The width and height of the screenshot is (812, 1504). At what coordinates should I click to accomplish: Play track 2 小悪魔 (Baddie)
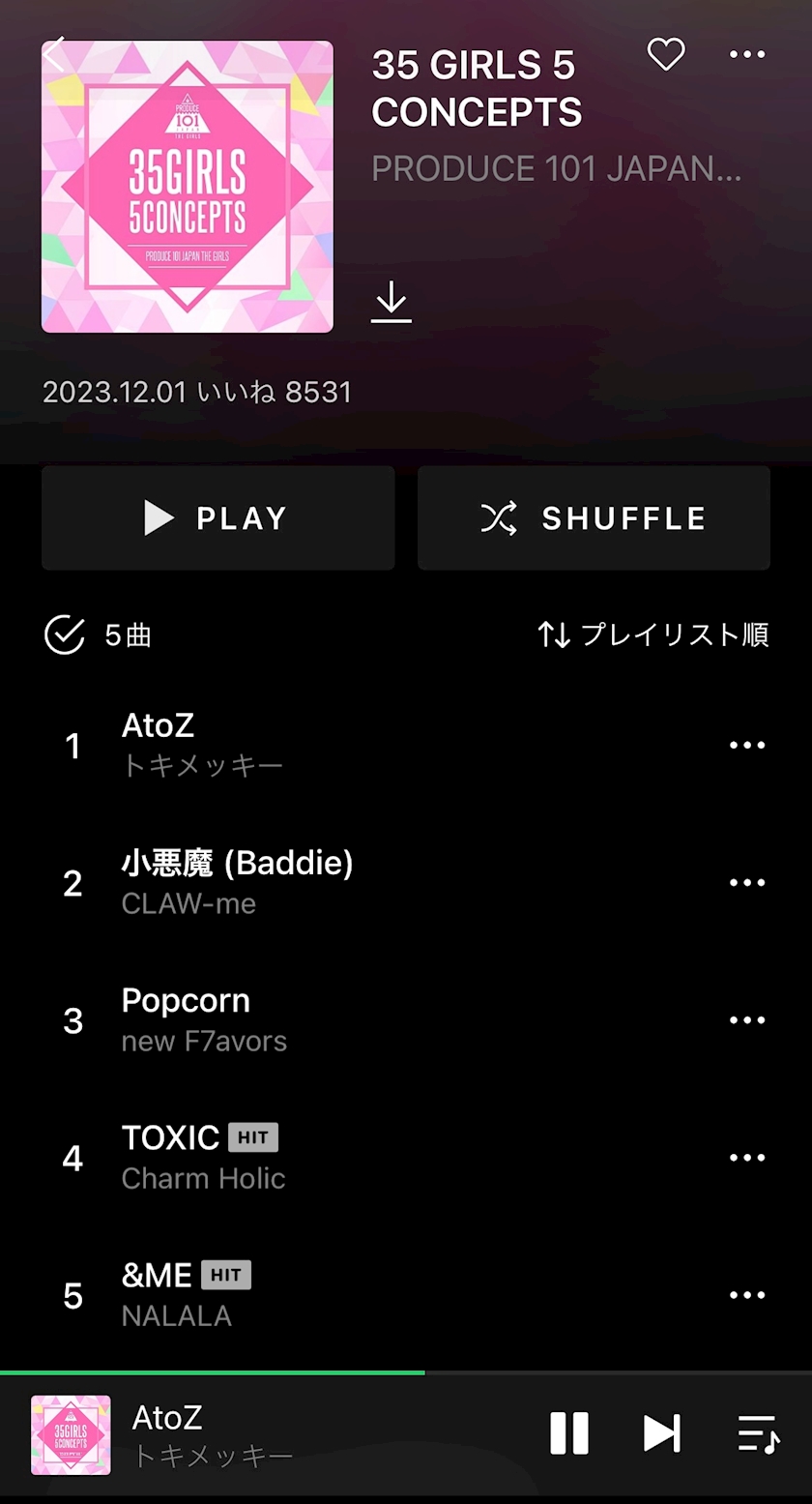290,882
